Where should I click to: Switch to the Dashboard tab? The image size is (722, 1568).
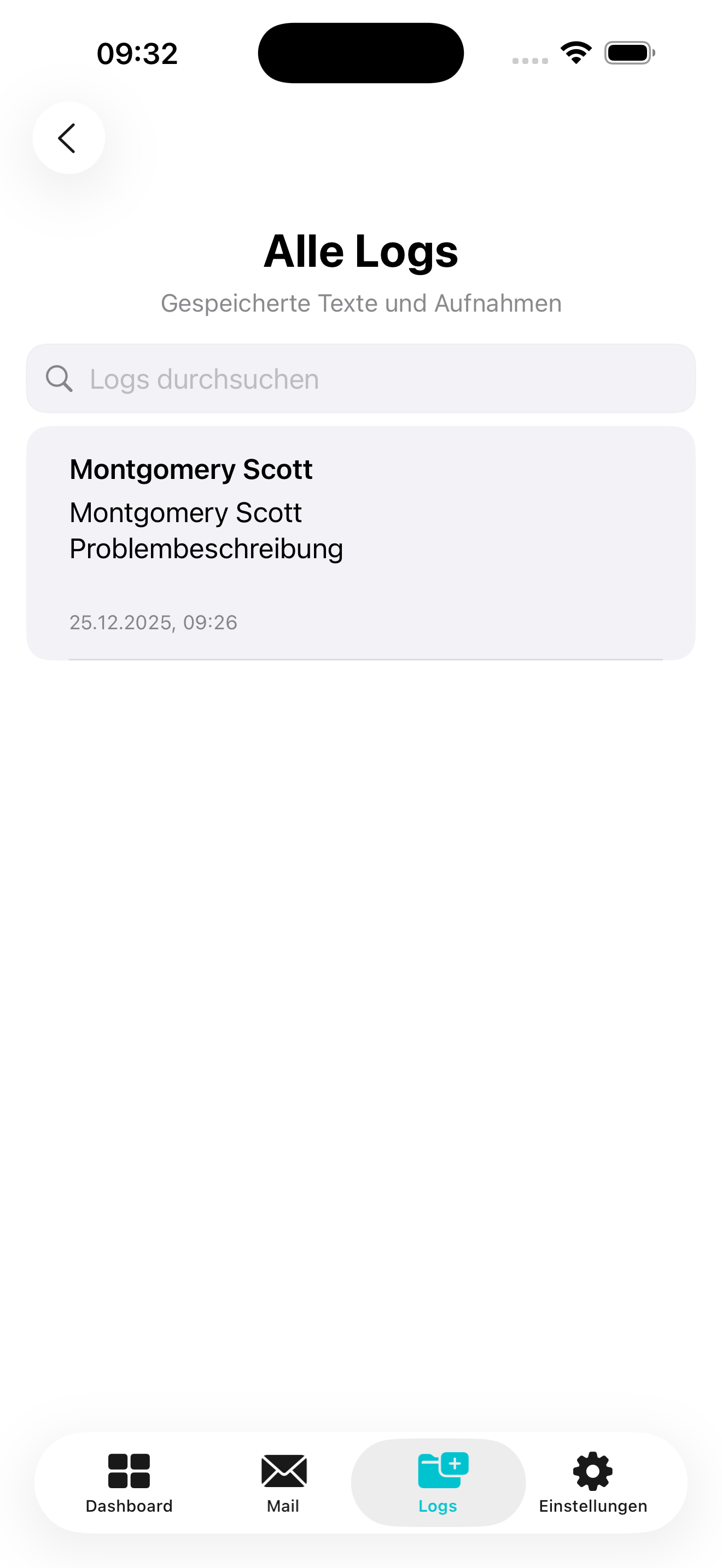click(x=129, y=1483)
